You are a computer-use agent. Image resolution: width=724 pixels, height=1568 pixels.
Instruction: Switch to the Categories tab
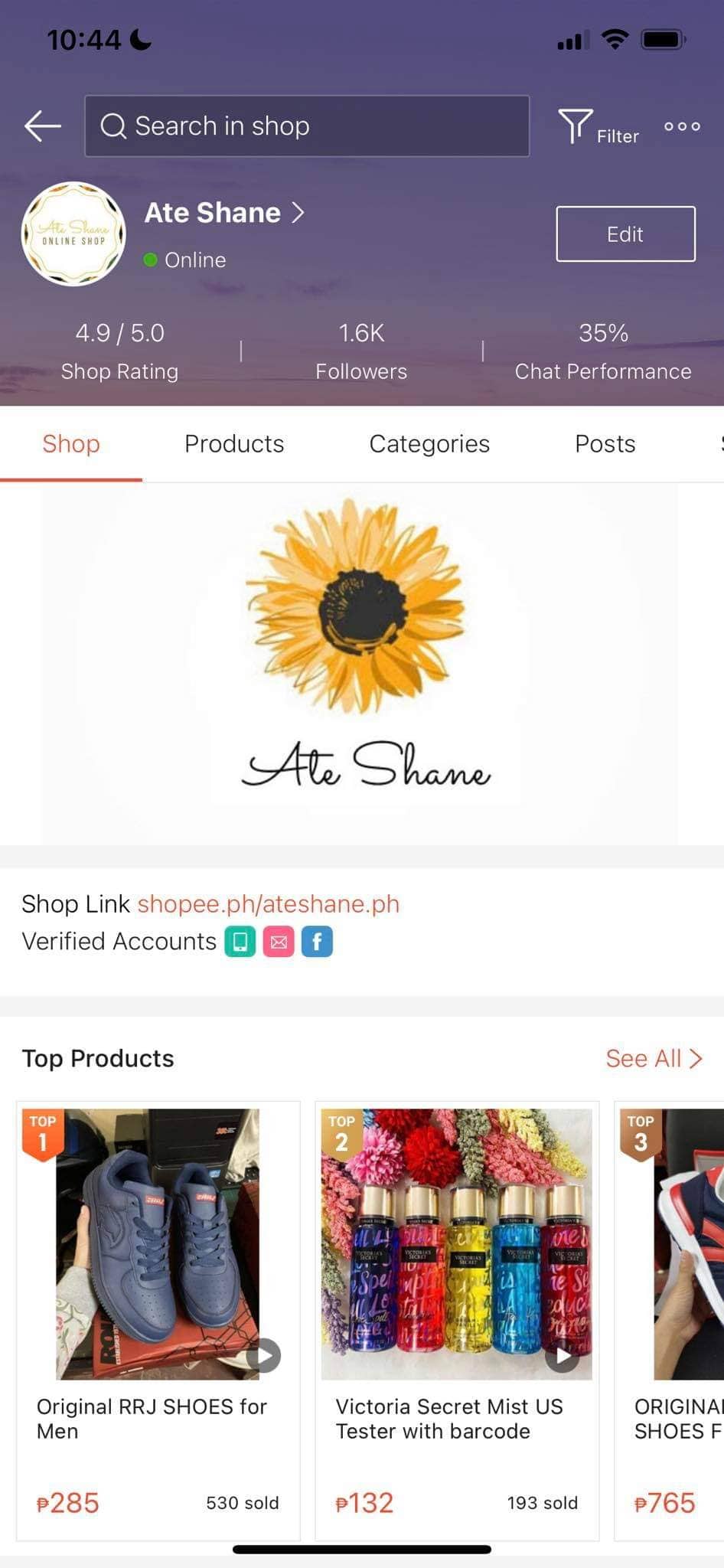click(x=429, y=444)
